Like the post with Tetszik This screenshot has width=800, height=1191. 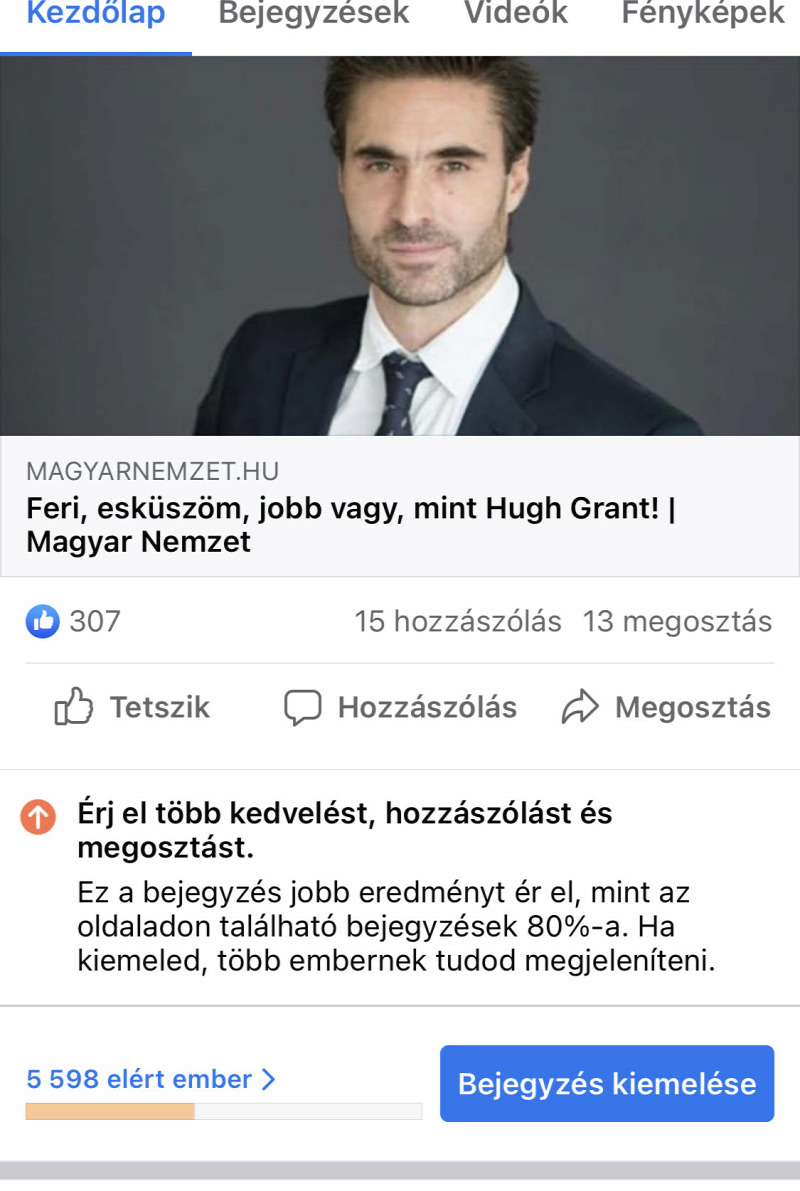click(x=132, y=708)
